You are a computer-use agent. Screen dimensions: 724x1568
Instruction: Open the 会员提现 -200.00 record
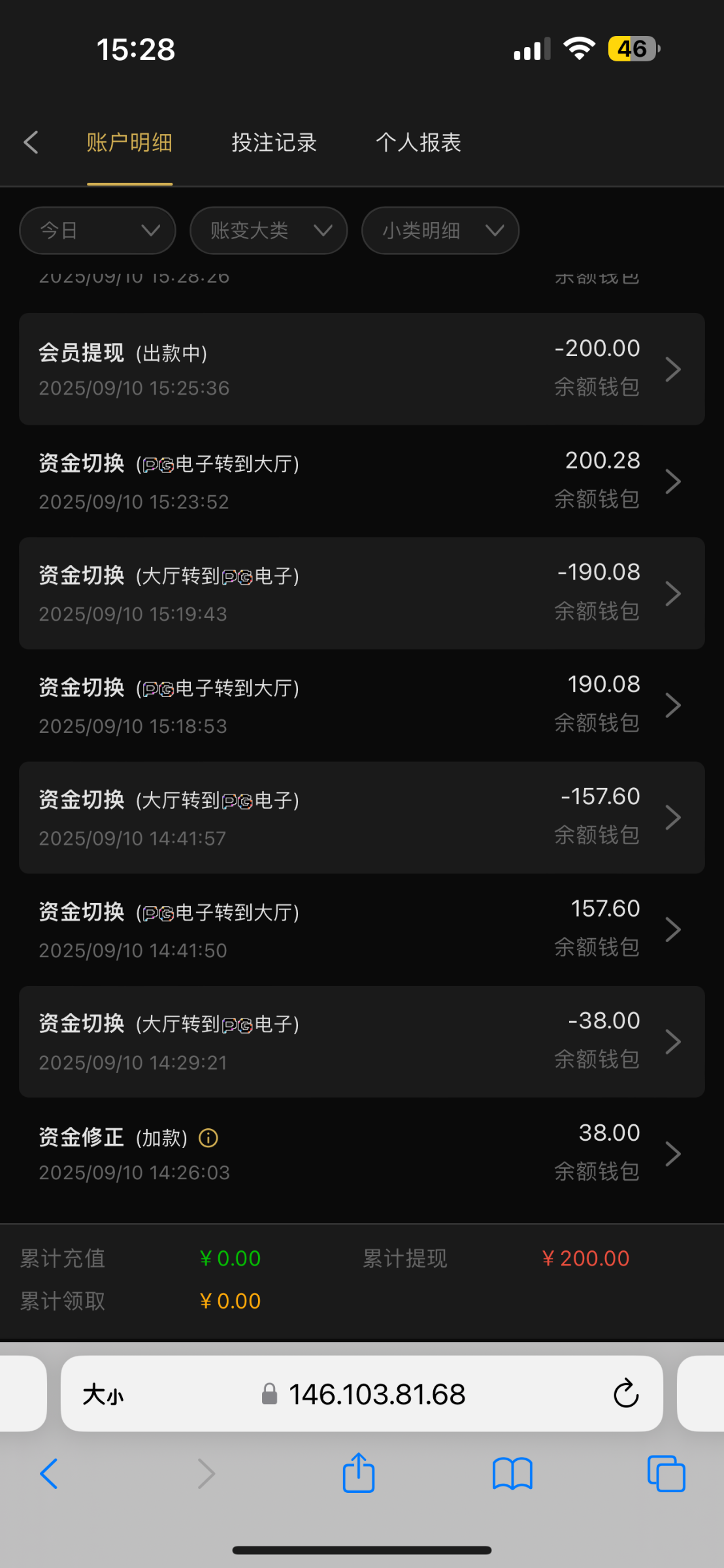(x=361, y=369)
